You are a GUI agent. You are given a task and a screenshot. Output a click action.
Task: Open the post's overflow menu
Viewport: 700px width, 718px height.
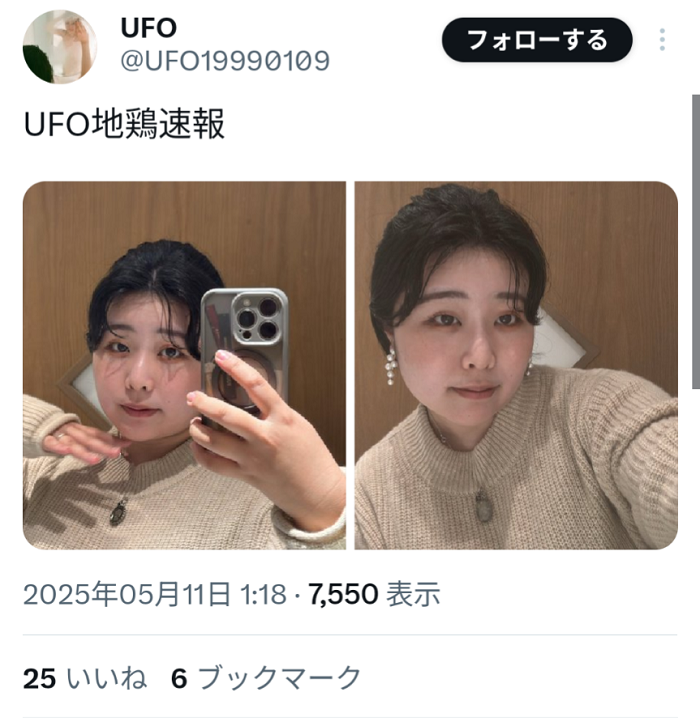point(662,40)
